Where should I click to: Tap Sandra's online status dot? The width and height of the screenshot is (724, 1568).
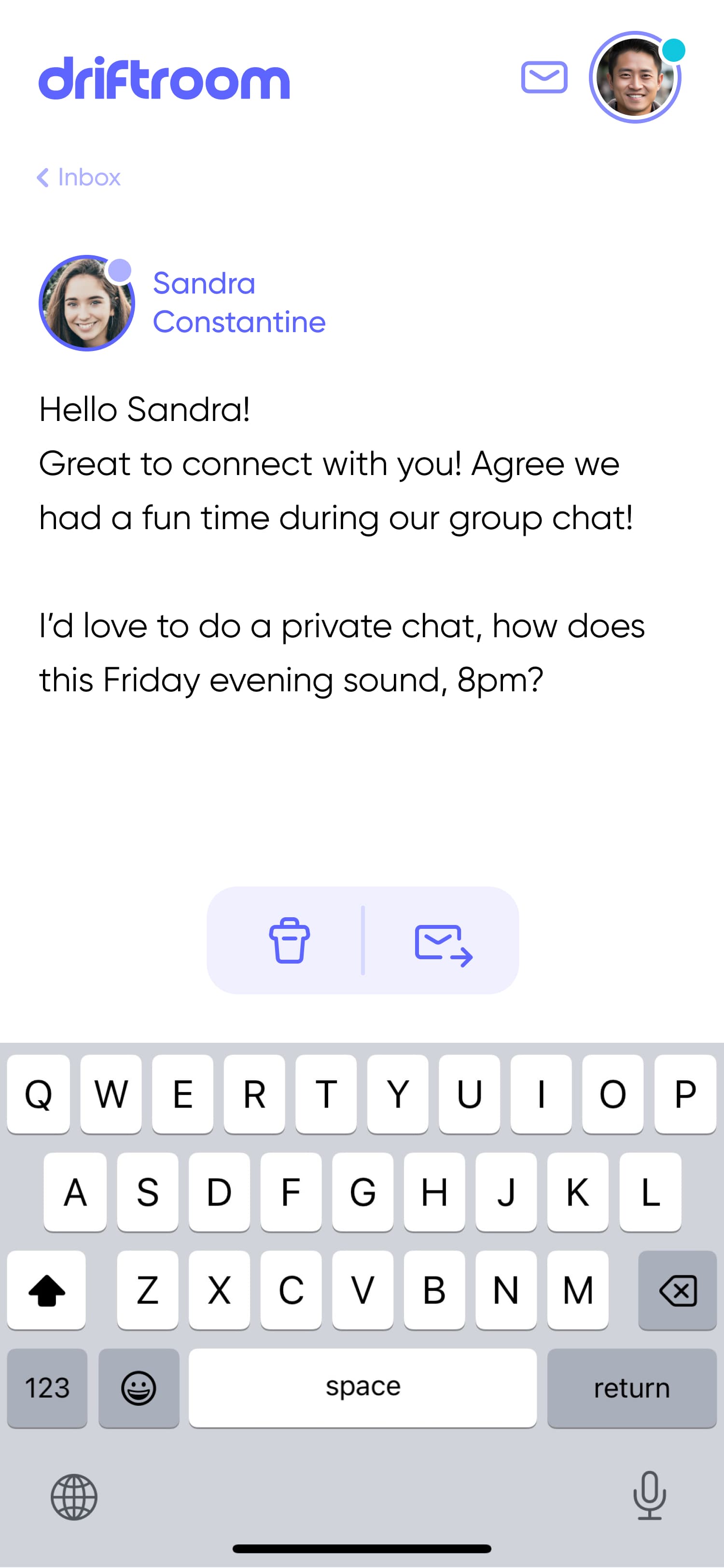(120, 271)
